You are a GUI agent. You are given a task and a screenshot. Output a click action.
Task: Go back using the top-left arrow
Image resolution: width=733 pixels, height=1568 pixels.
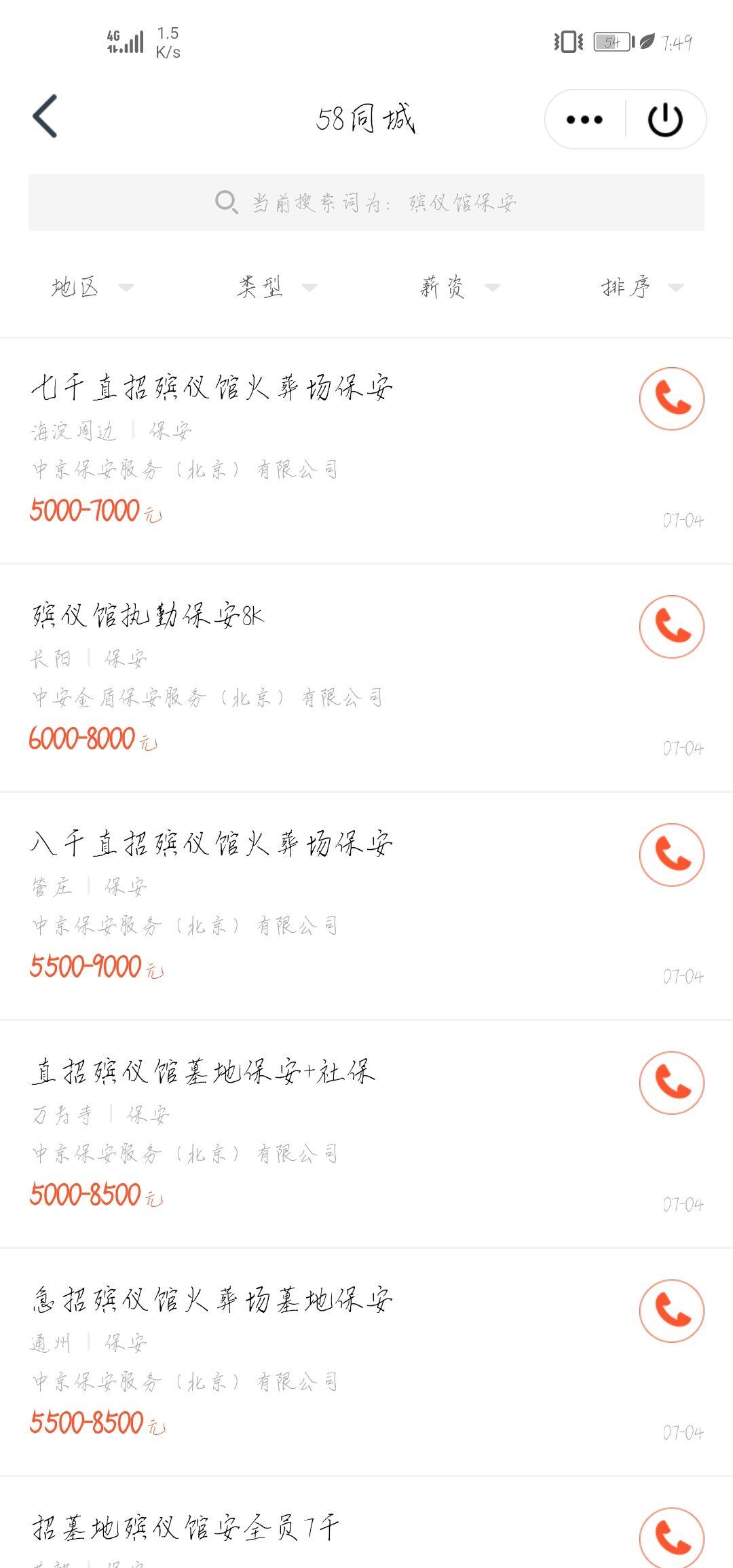pyautogui.click(x=45, y=117)
